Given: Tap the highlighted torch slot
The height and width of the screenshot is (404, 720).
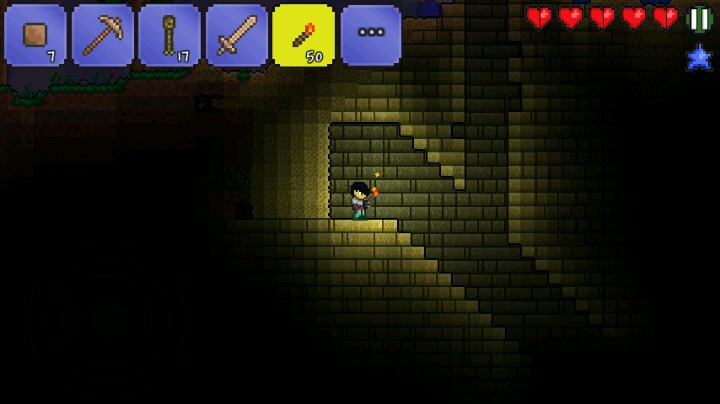Looking at the screenshot, I should (x=304, y=35).
